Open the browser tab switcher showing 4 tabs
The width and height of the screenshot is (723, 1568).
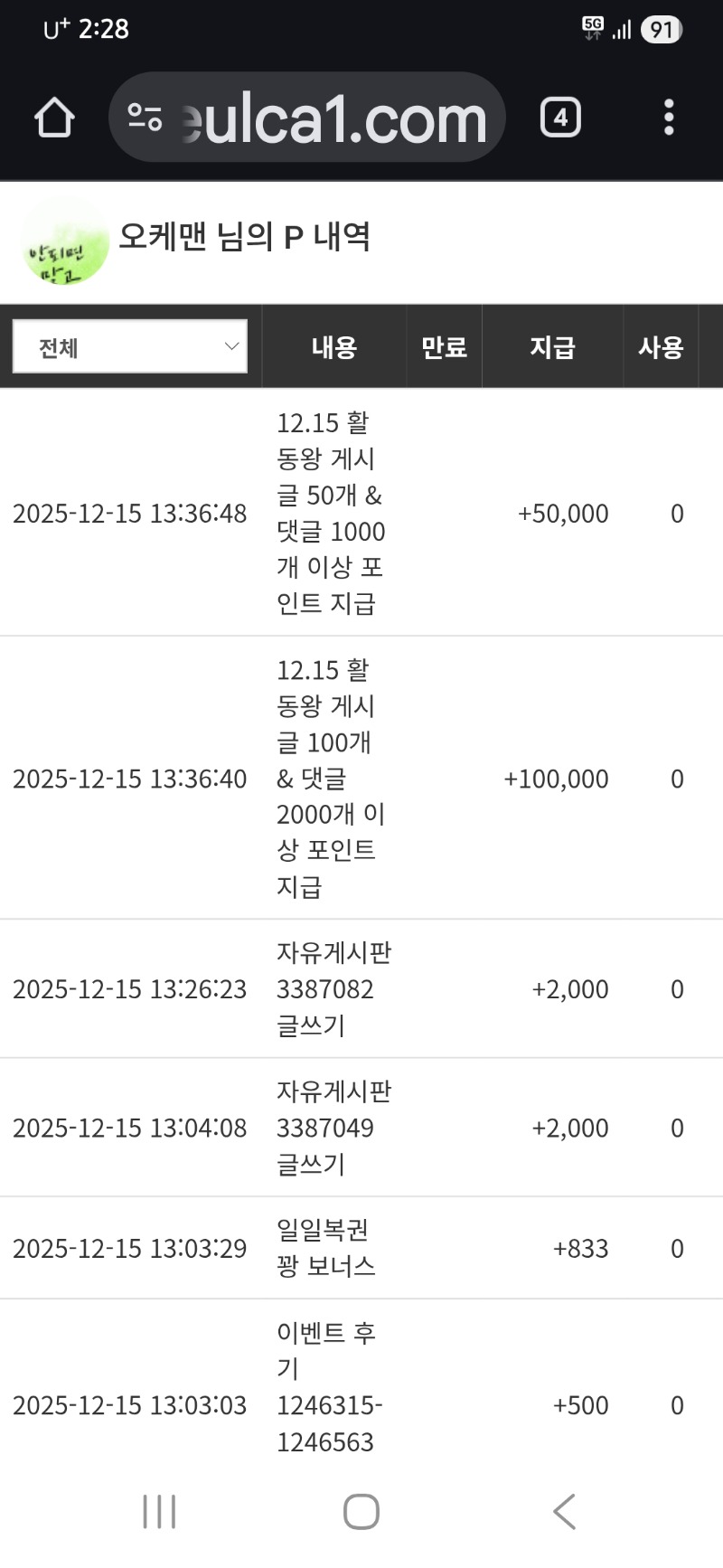tap(559, 116)
